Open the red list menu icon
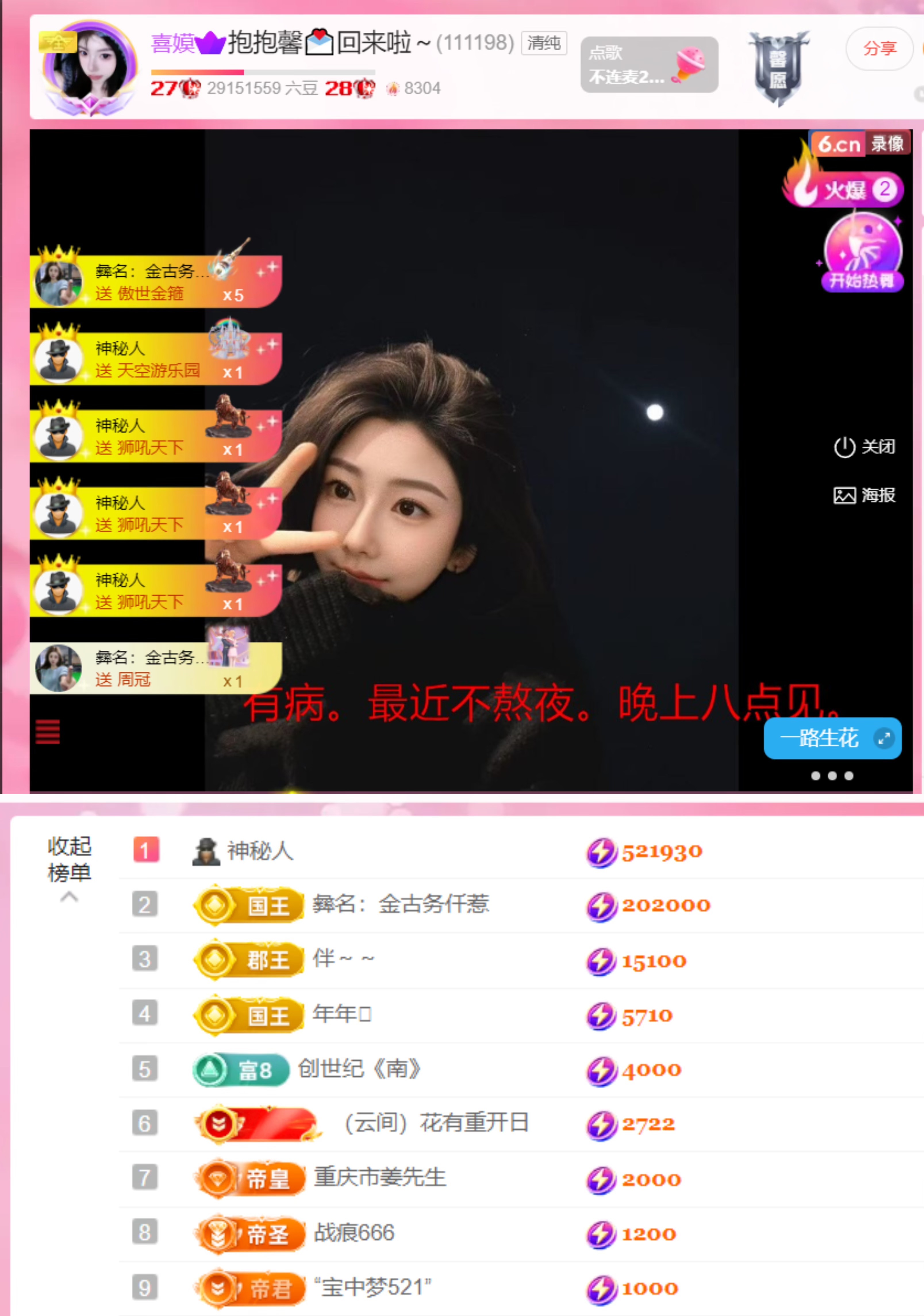Screen dimensions: 924x1316 pyautogui.click(x=48, y=731)
